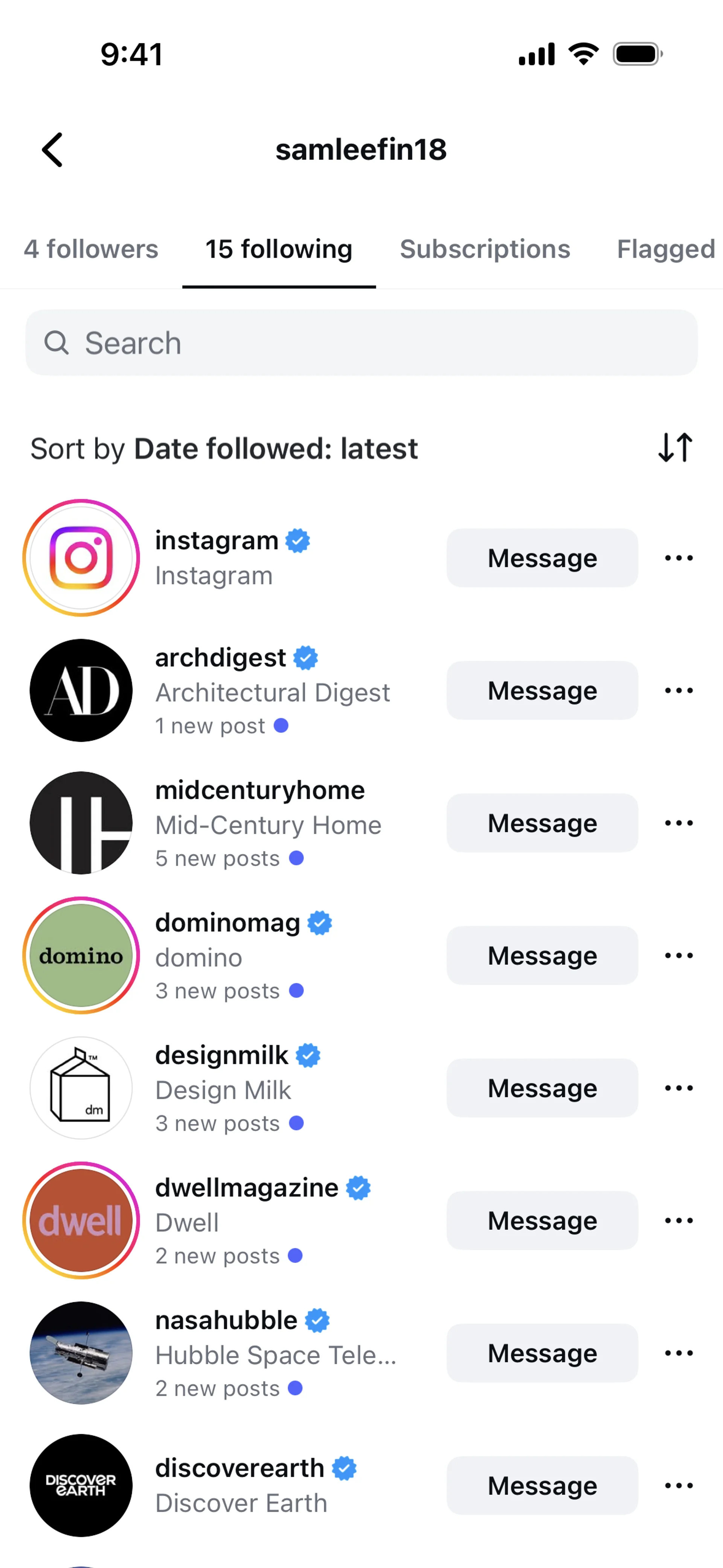
Task: Change sort order with the arrows icon
Action: (675, 448)
